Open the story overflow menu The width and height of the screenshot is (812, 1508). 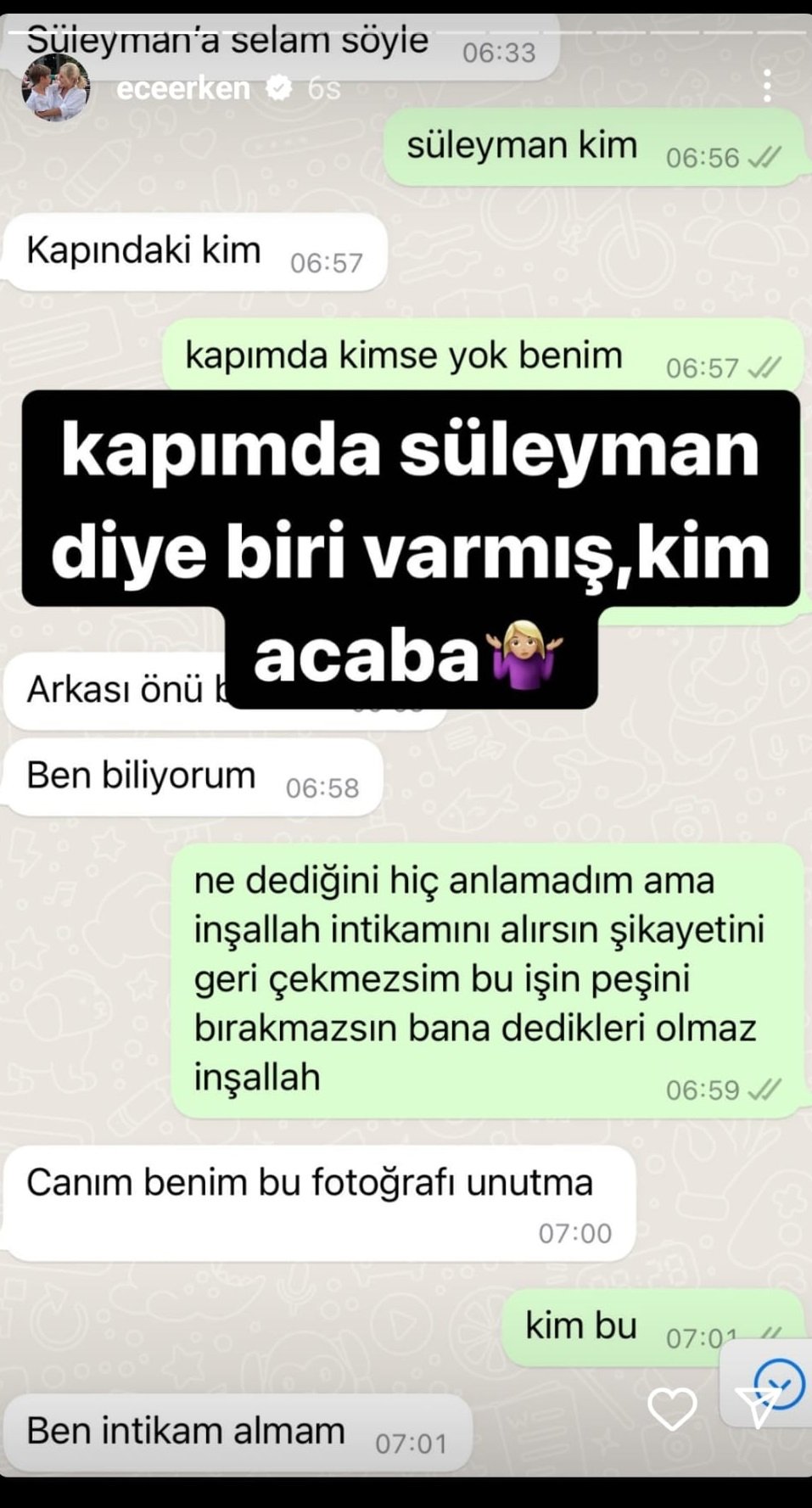coord(766,87)
